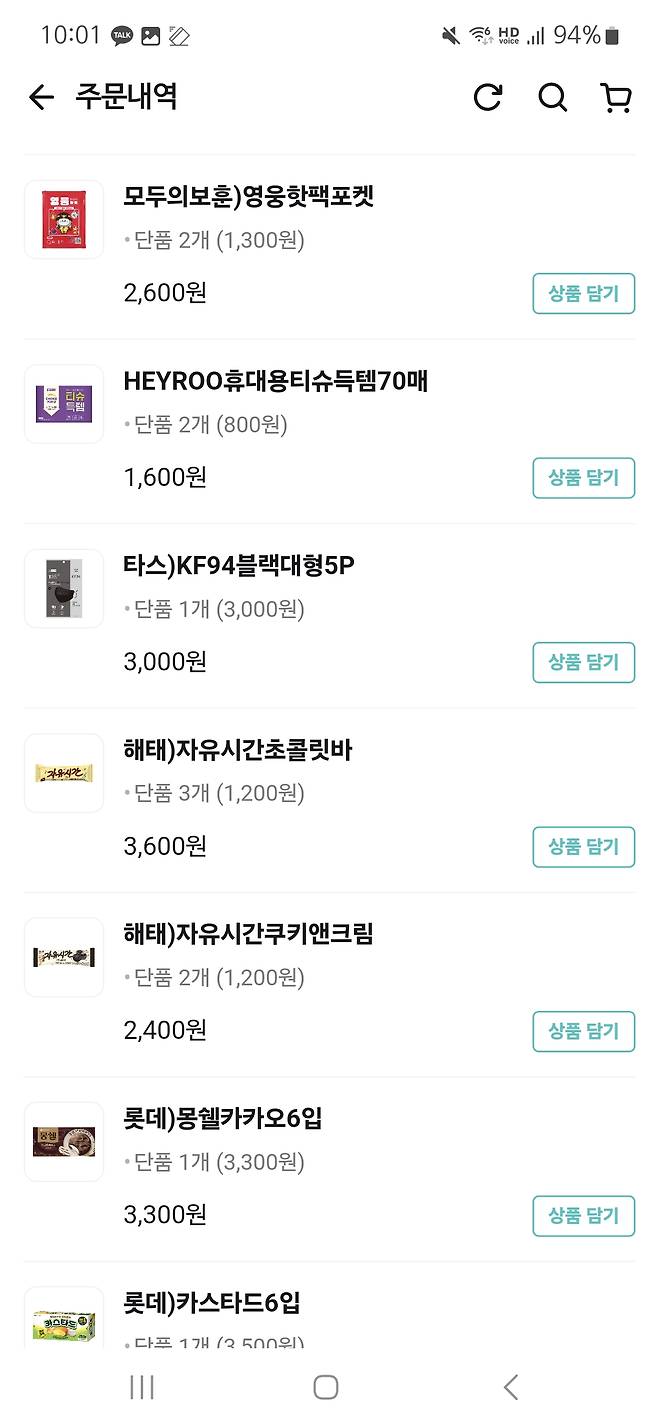Viewport: 658px width, 1425px height.
Task: Refresh the order history
Action: point(488,97)
